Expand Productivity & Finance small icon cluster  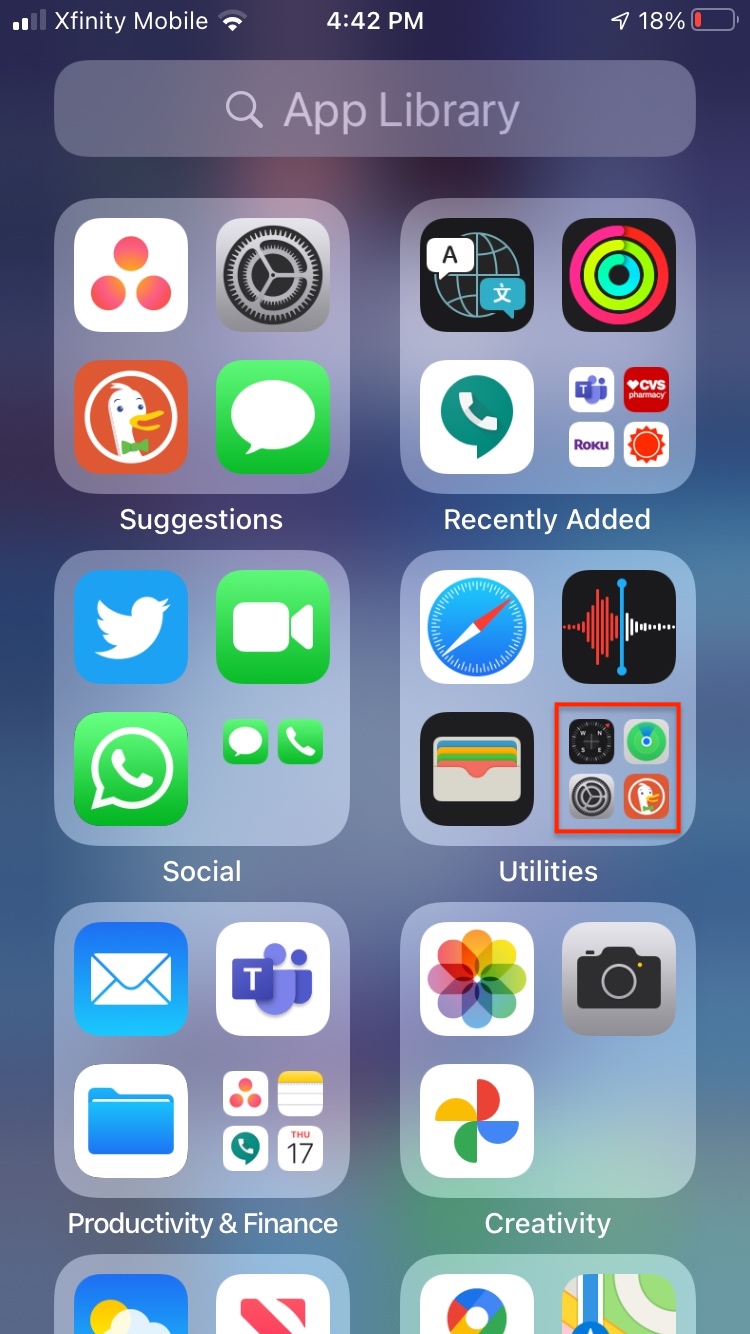[x=273, y=1121]
